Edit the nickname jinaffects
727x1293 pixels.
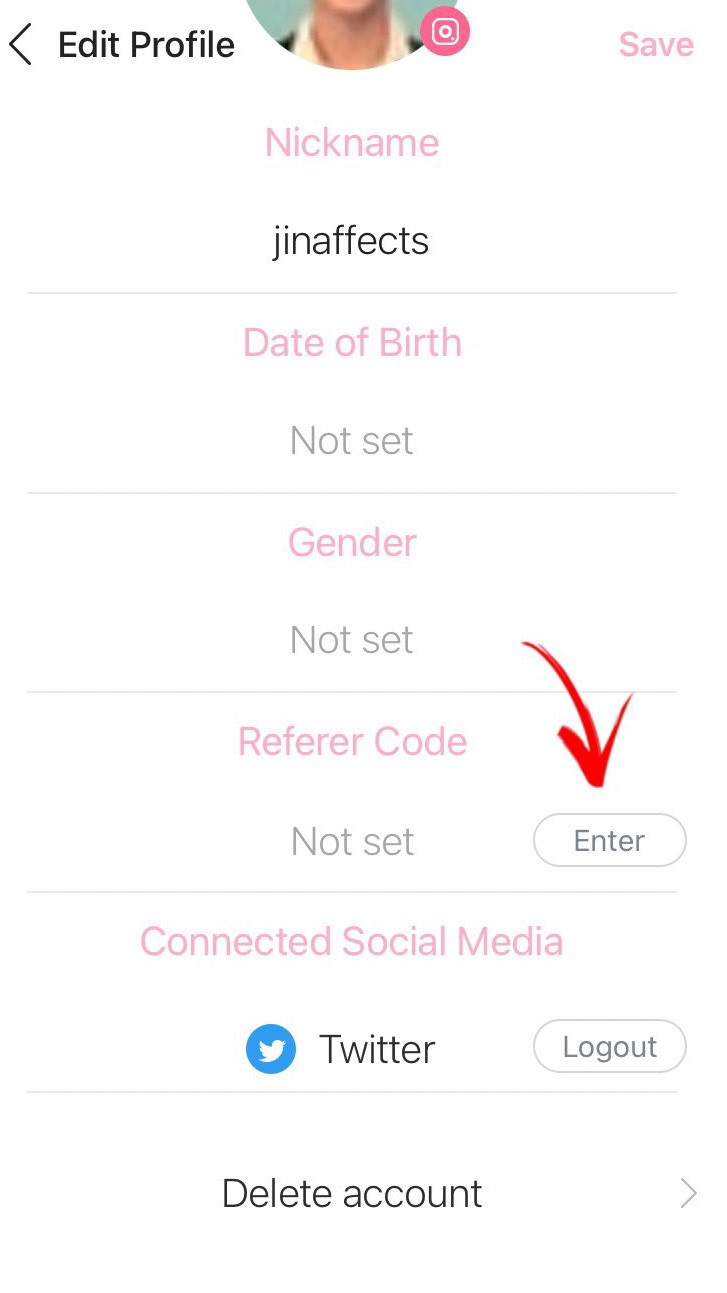point(351,241)
